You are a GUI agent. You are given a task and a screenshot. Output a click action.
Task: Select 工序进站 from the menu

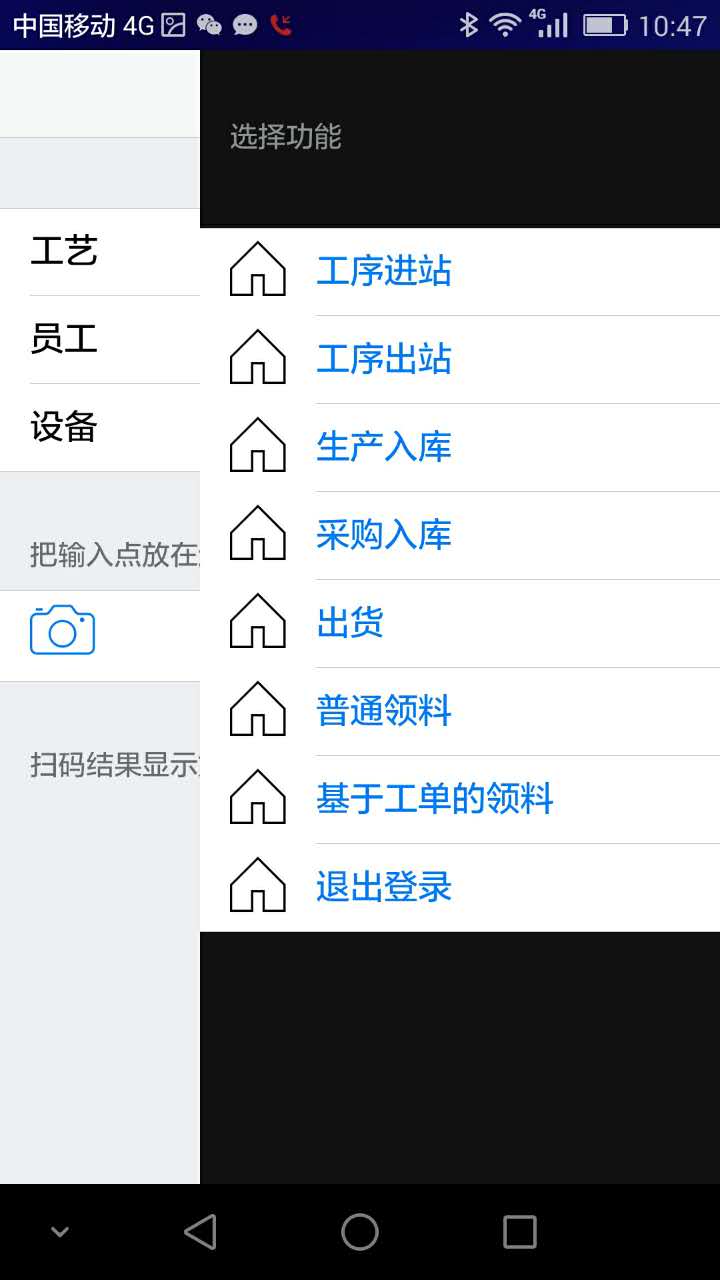384,271
